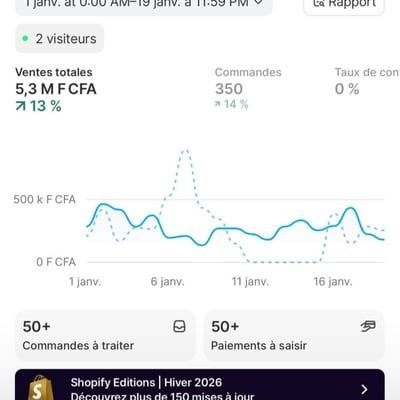
Task: Open the Shopify Editions Hiver 2026 banner
Action: [x=200, y=385]
